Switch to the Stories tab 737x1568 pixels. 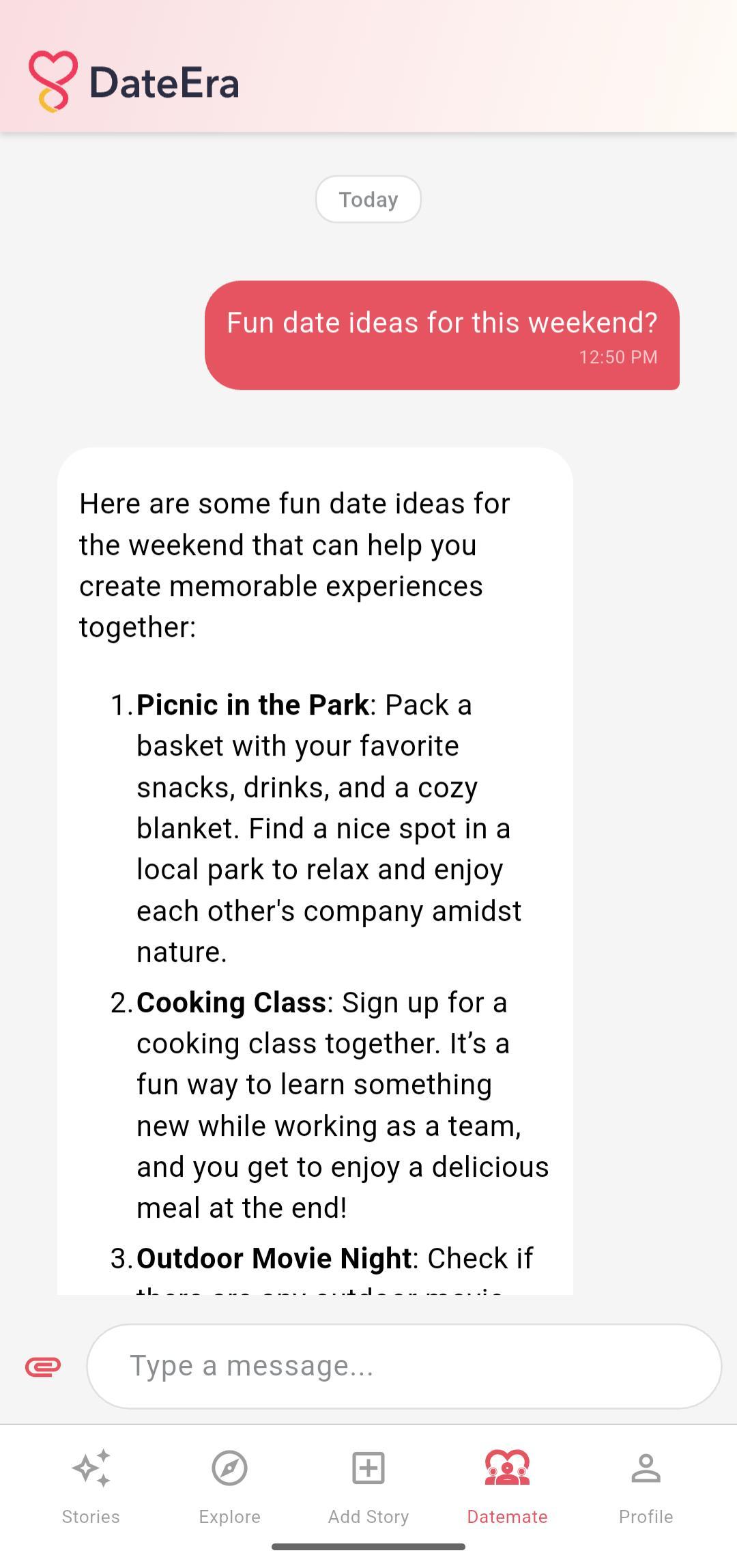91,1486
